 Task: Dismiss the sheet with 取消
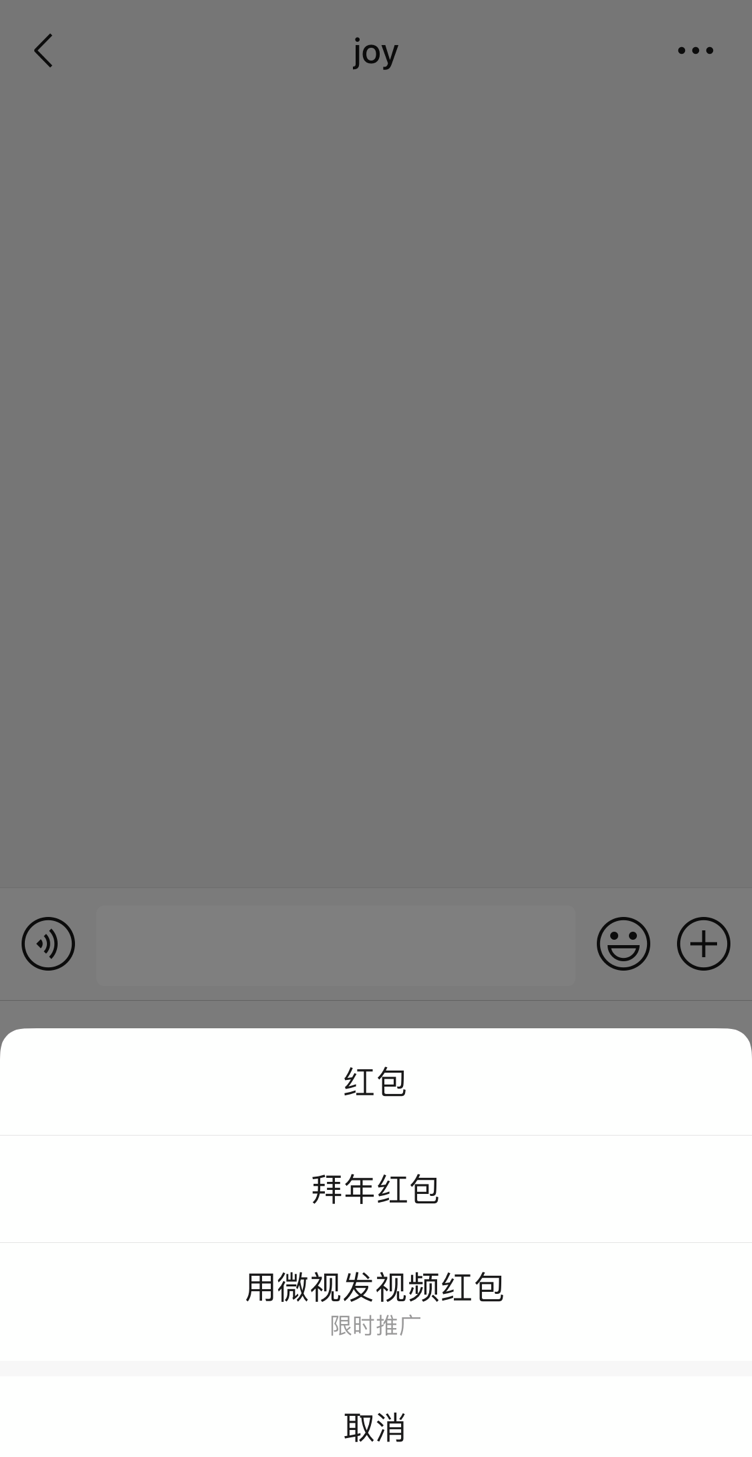375,1426
